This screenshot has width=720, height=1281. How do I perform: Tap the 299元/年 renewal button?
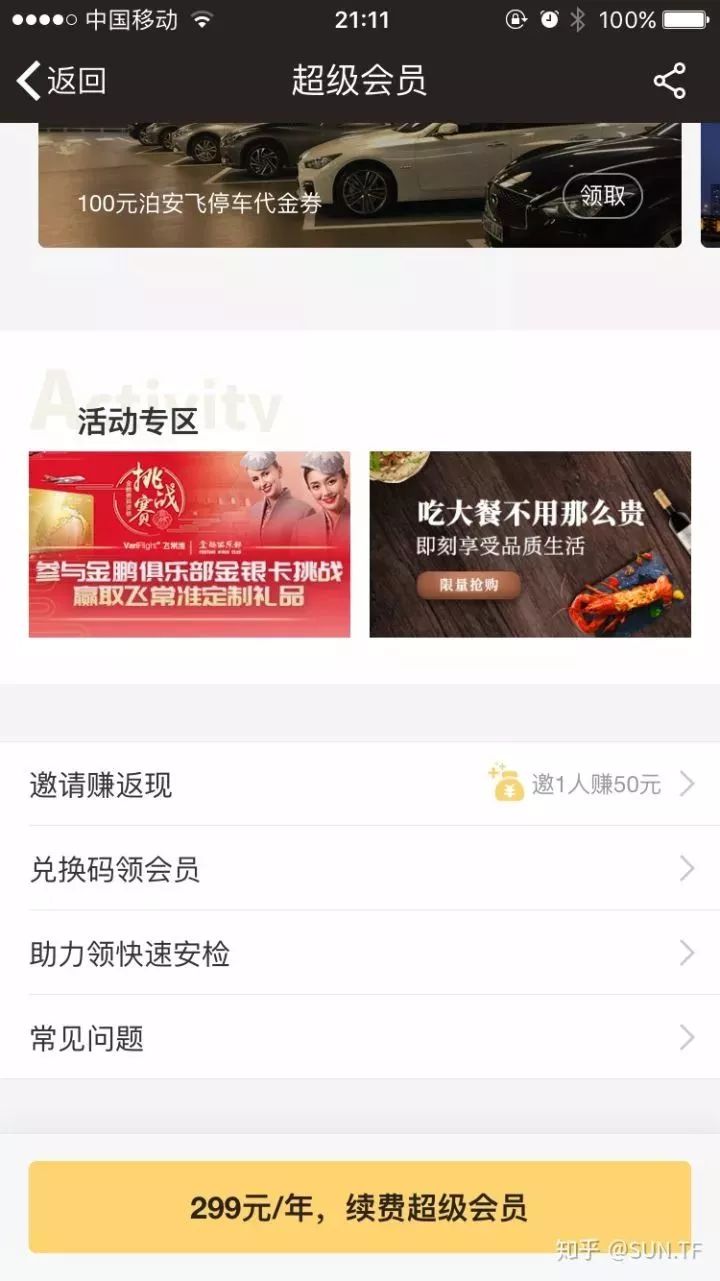(x=360, y=1207)
